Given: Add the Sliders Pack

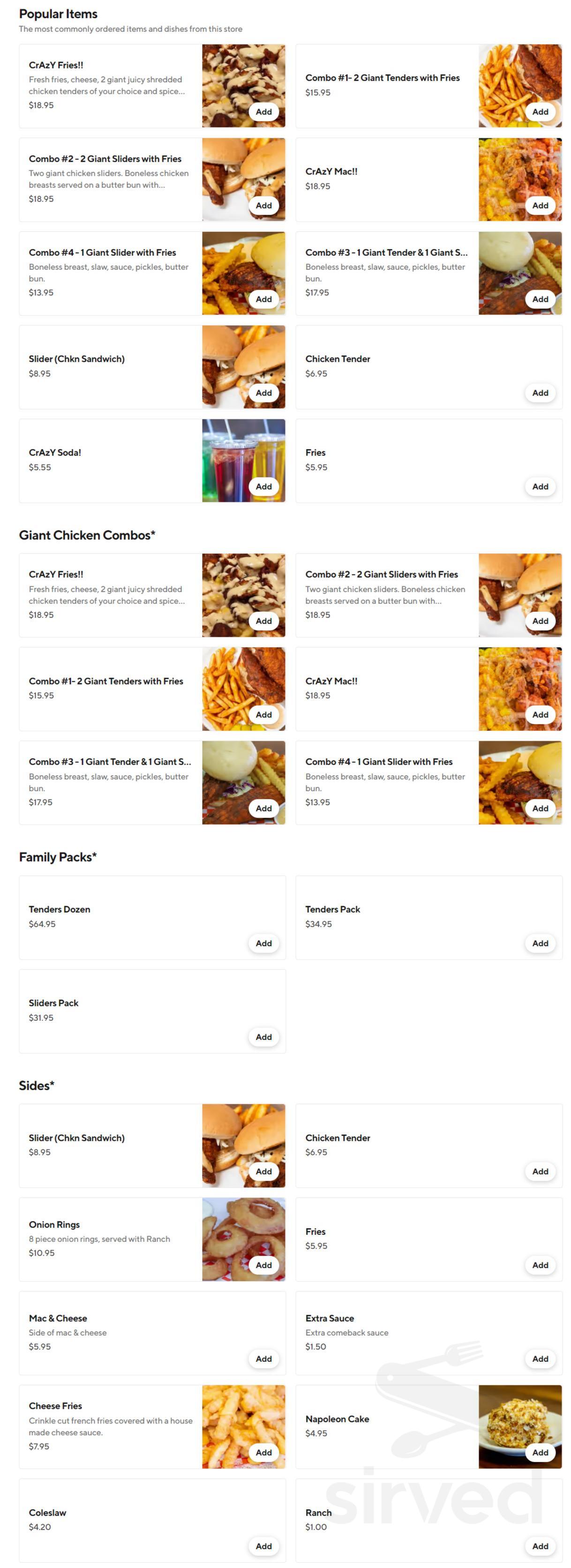Looking at the screenshot, I should (263, 1037).
